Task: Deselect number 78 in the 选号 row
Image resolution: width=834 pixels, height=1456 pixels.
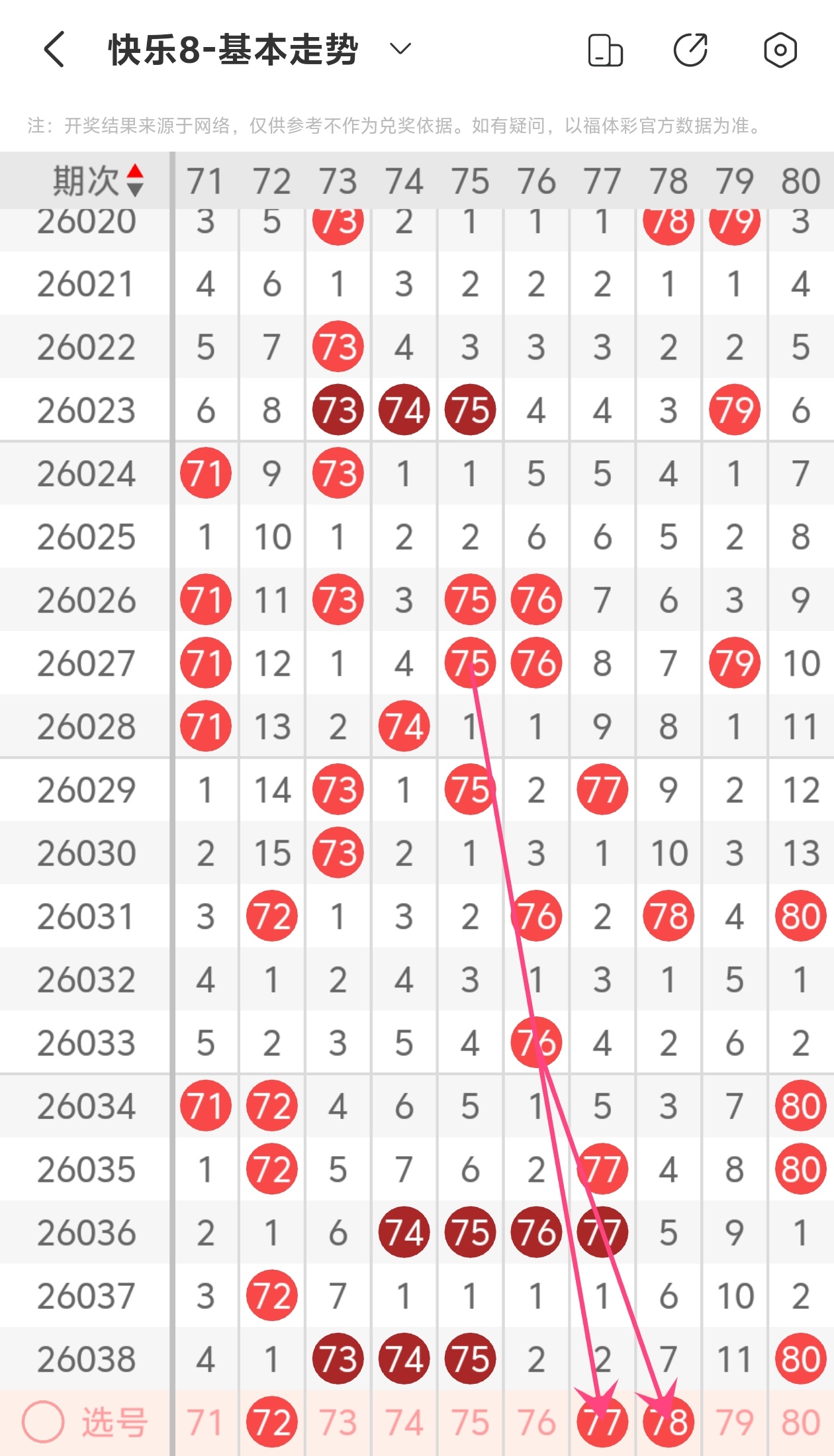Action: click(x=669, y=1422)
